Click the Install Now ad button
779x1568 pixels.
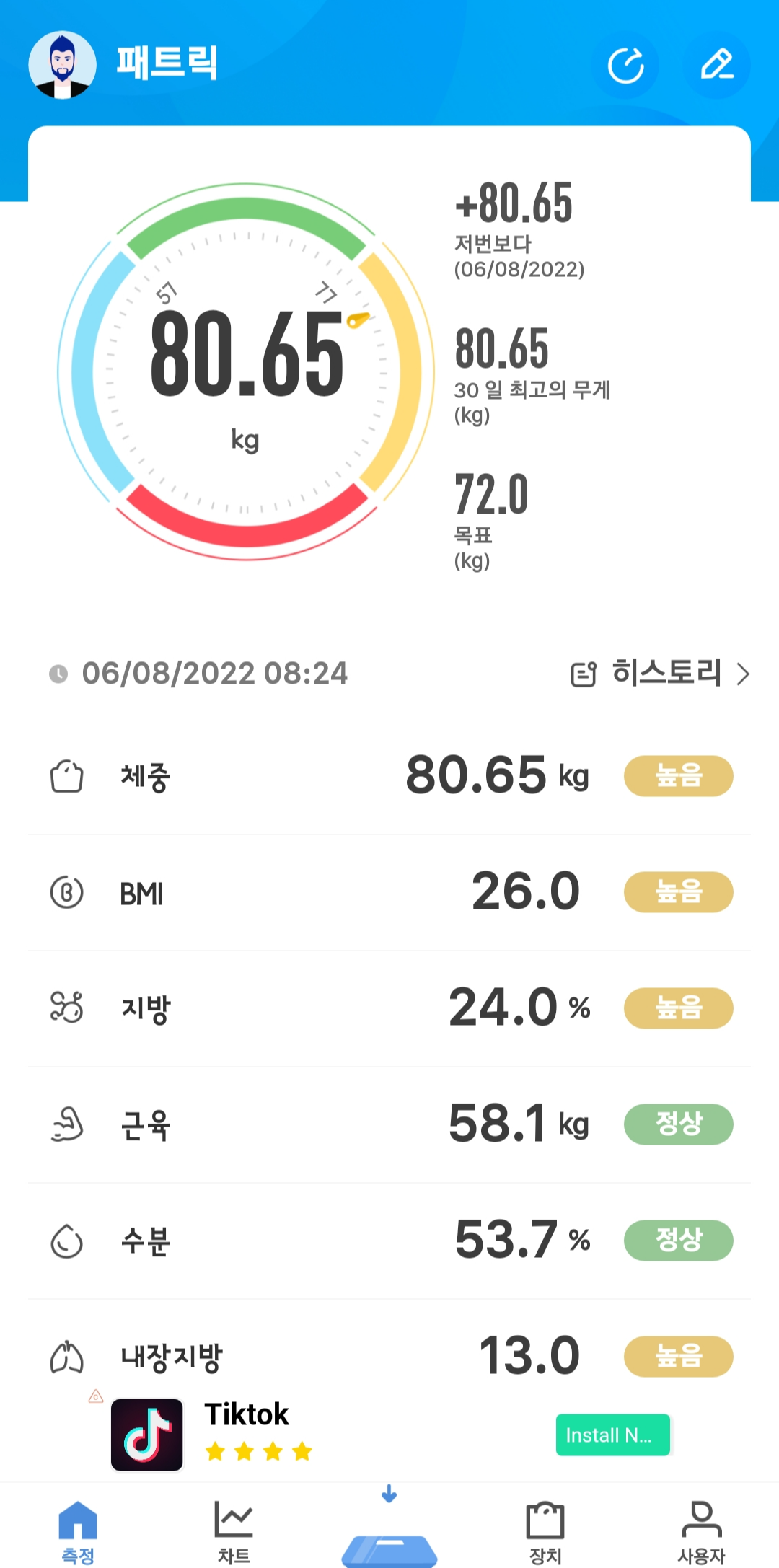point(613,1435)
